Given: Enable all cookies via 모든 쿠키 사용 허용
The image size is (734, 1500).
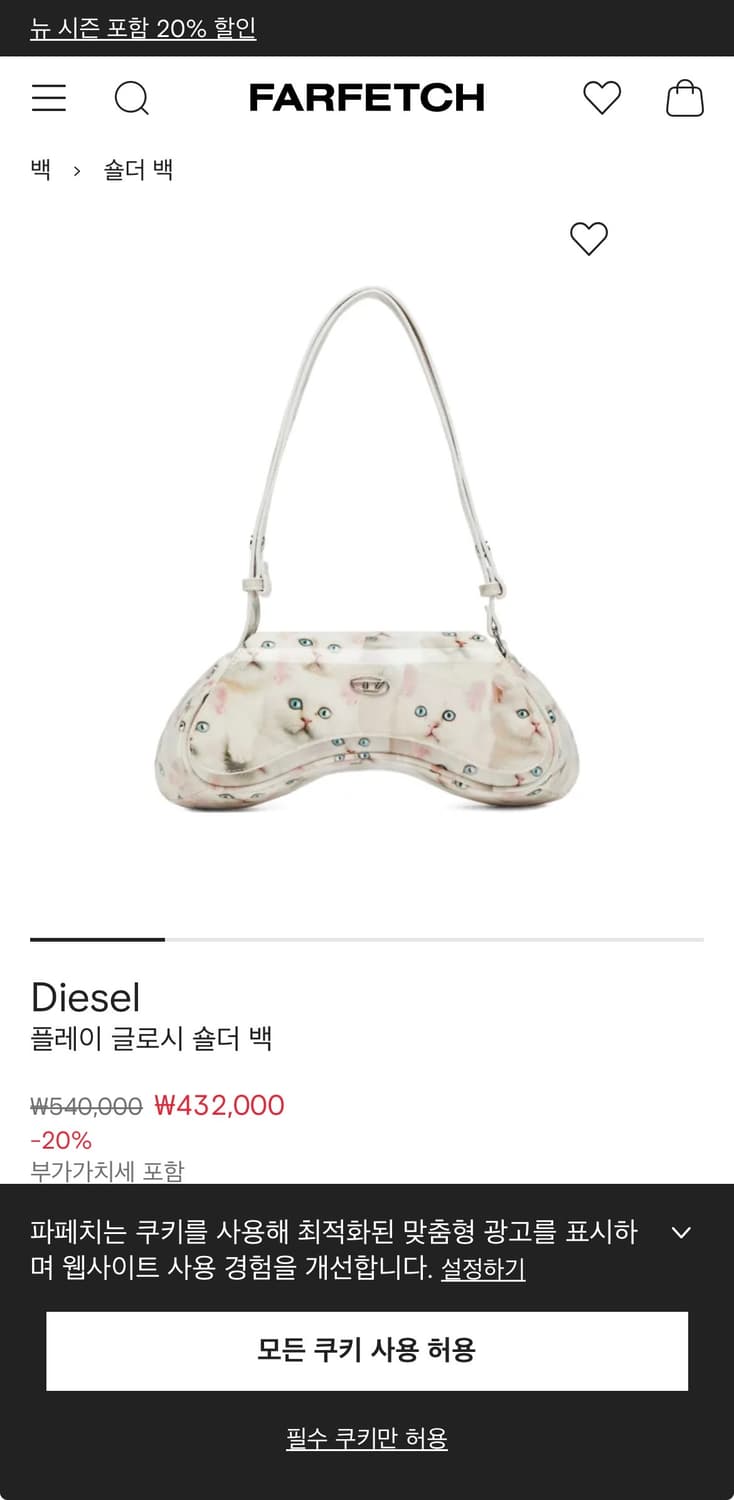Looking at the screenshot, I should (367, 1349).
